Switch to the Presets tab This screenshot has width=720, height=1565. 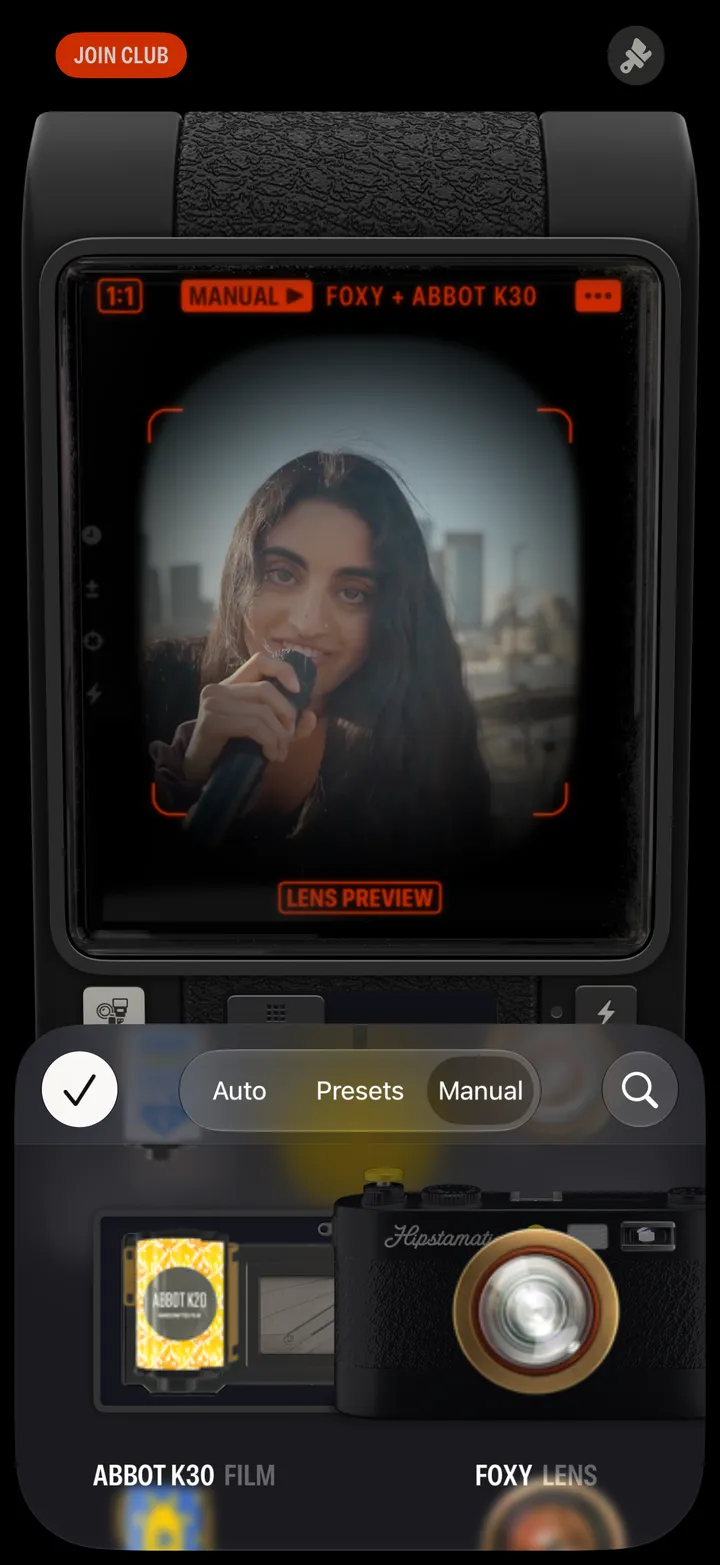coord(360,1091)
